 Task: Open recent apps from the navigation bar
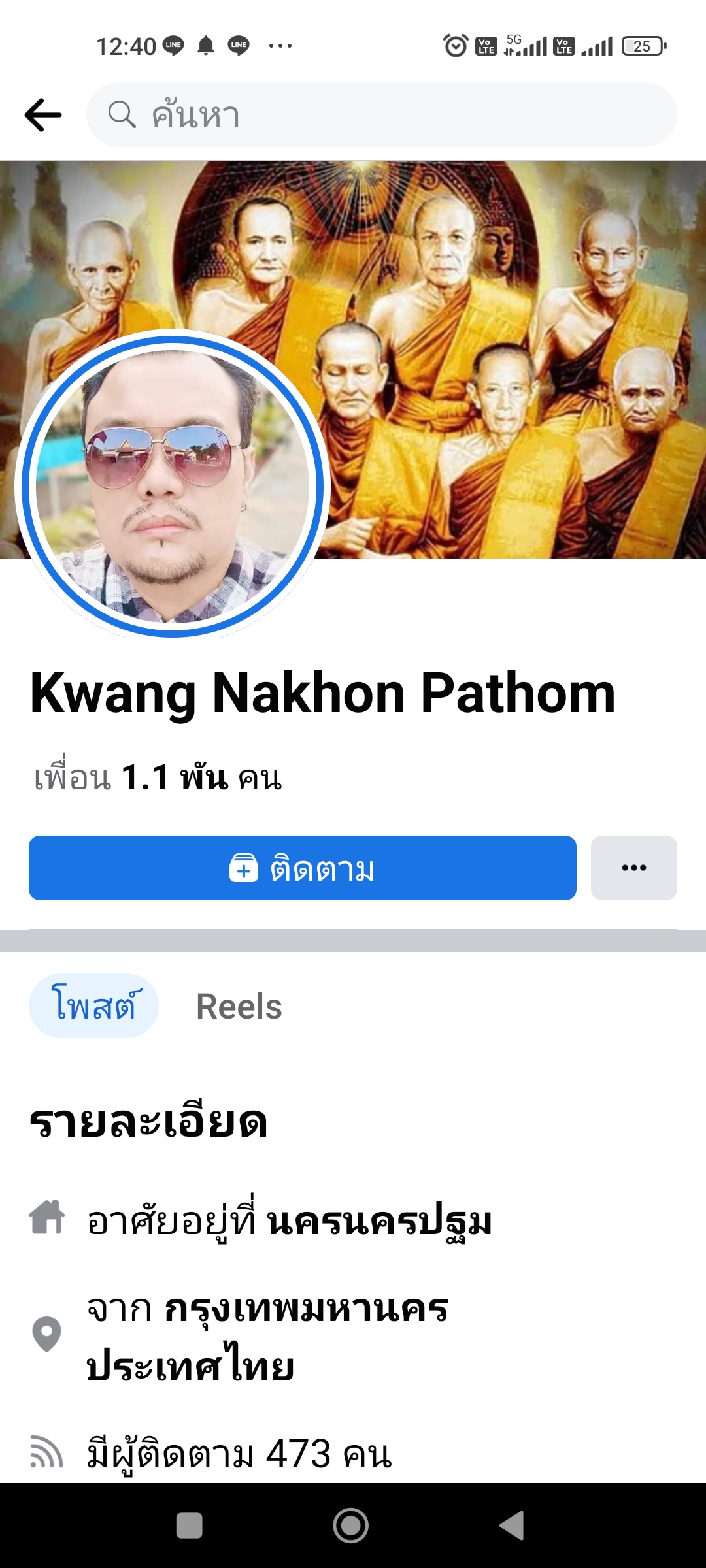coord(190,1526)
